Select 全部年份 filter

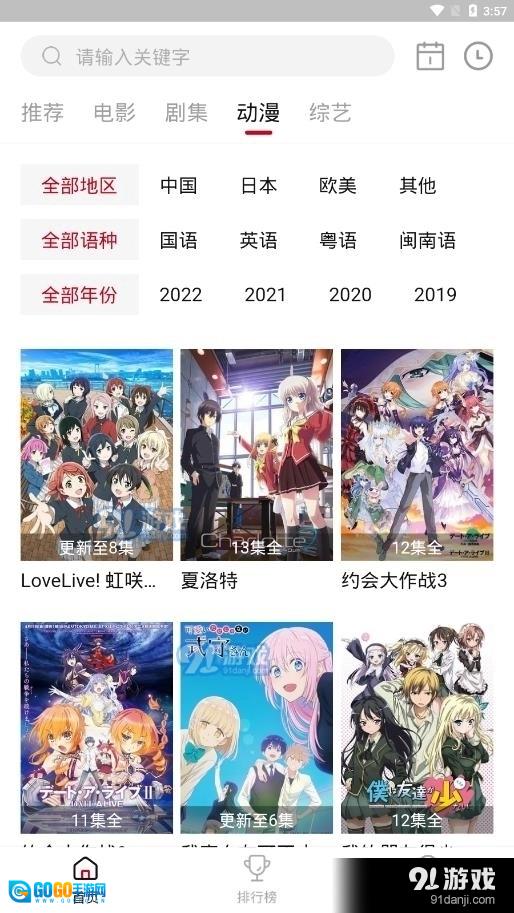pos(80,295)
